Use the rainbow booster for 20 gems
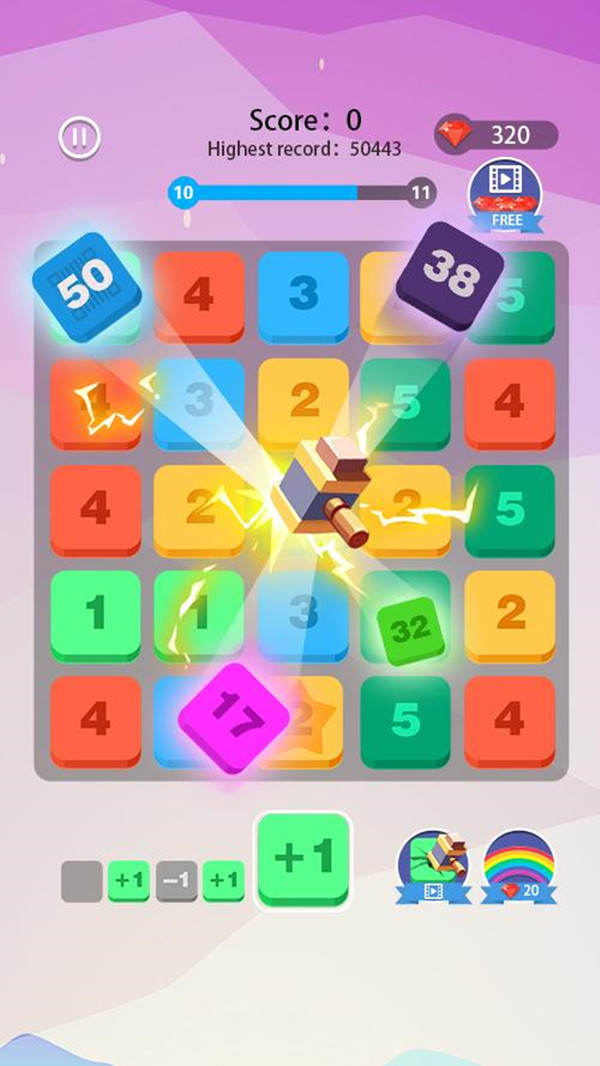This screenshot has height=1066, width=600. pyautogui.click(x=518, y=864)
